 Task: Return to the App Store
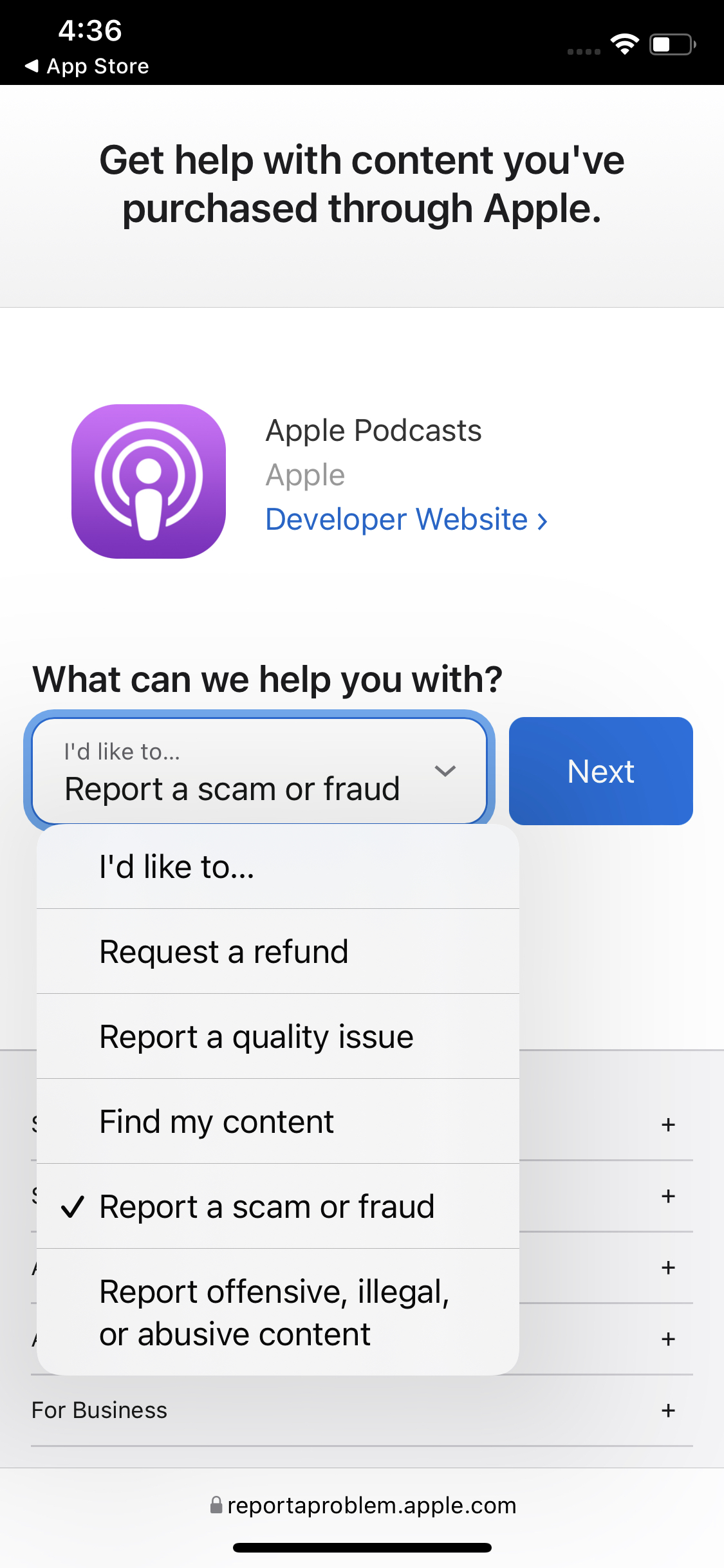point(87,66)
